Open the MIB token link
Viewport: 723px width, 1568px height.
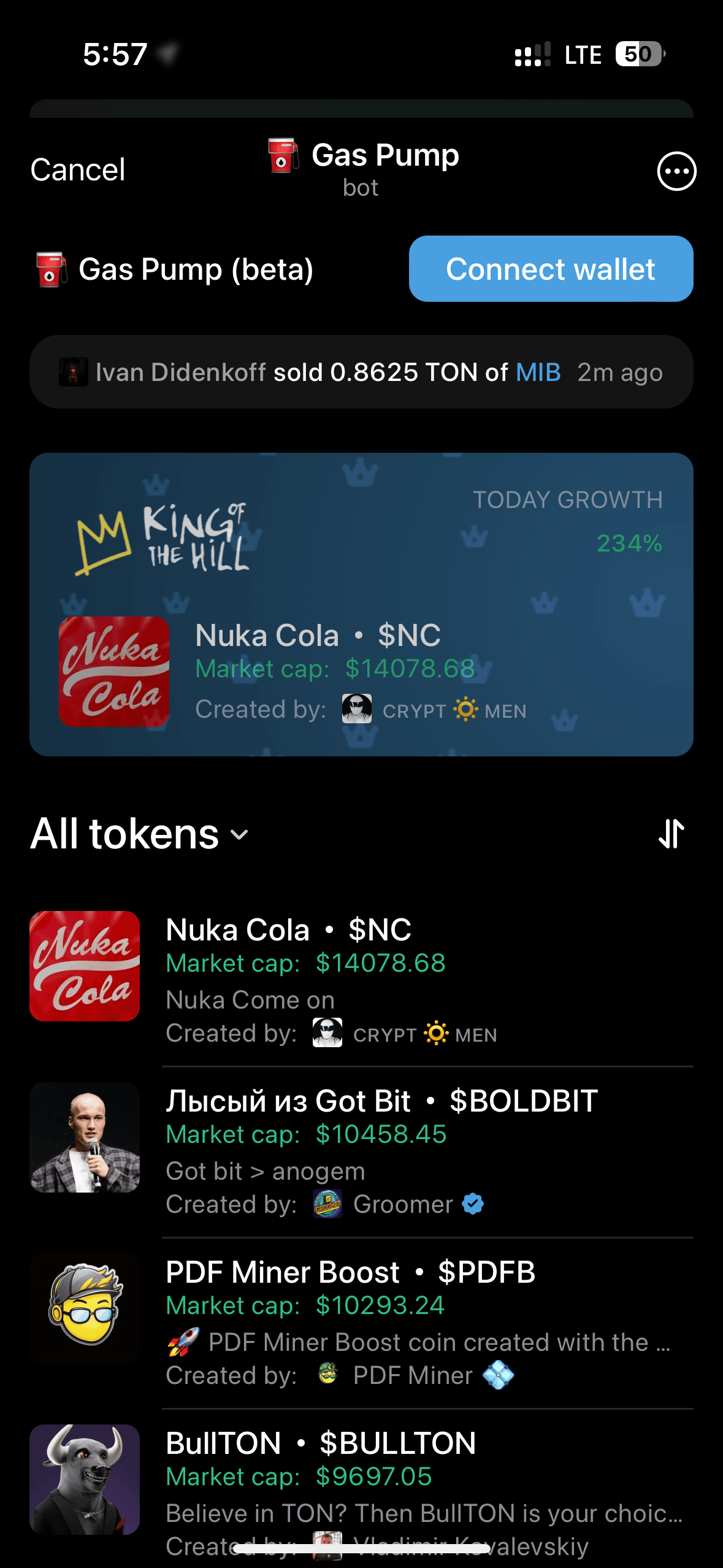(538, 372)
